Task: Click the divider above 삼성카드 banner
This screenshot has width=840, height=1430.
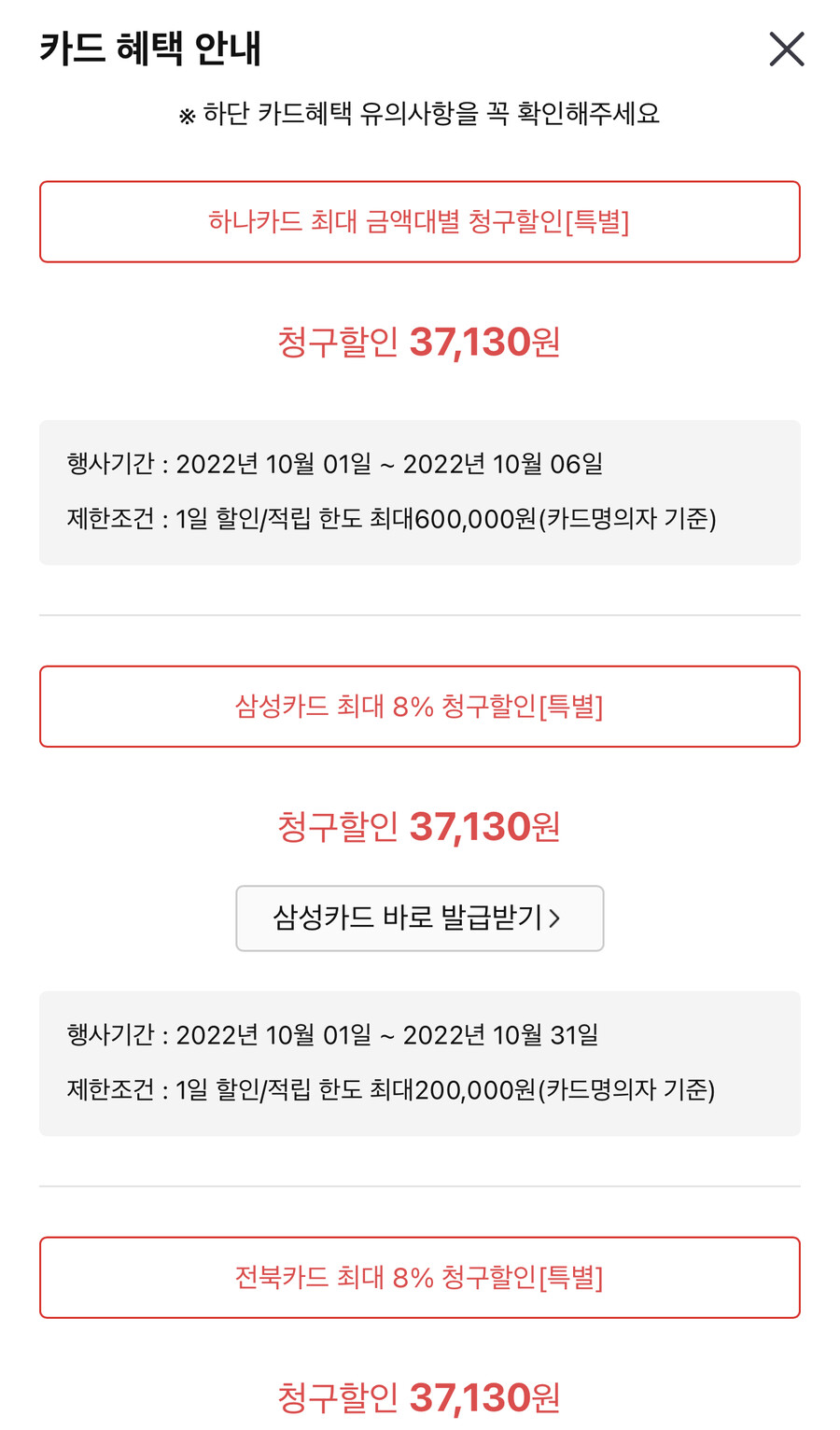Action: (x=420, y=615)
